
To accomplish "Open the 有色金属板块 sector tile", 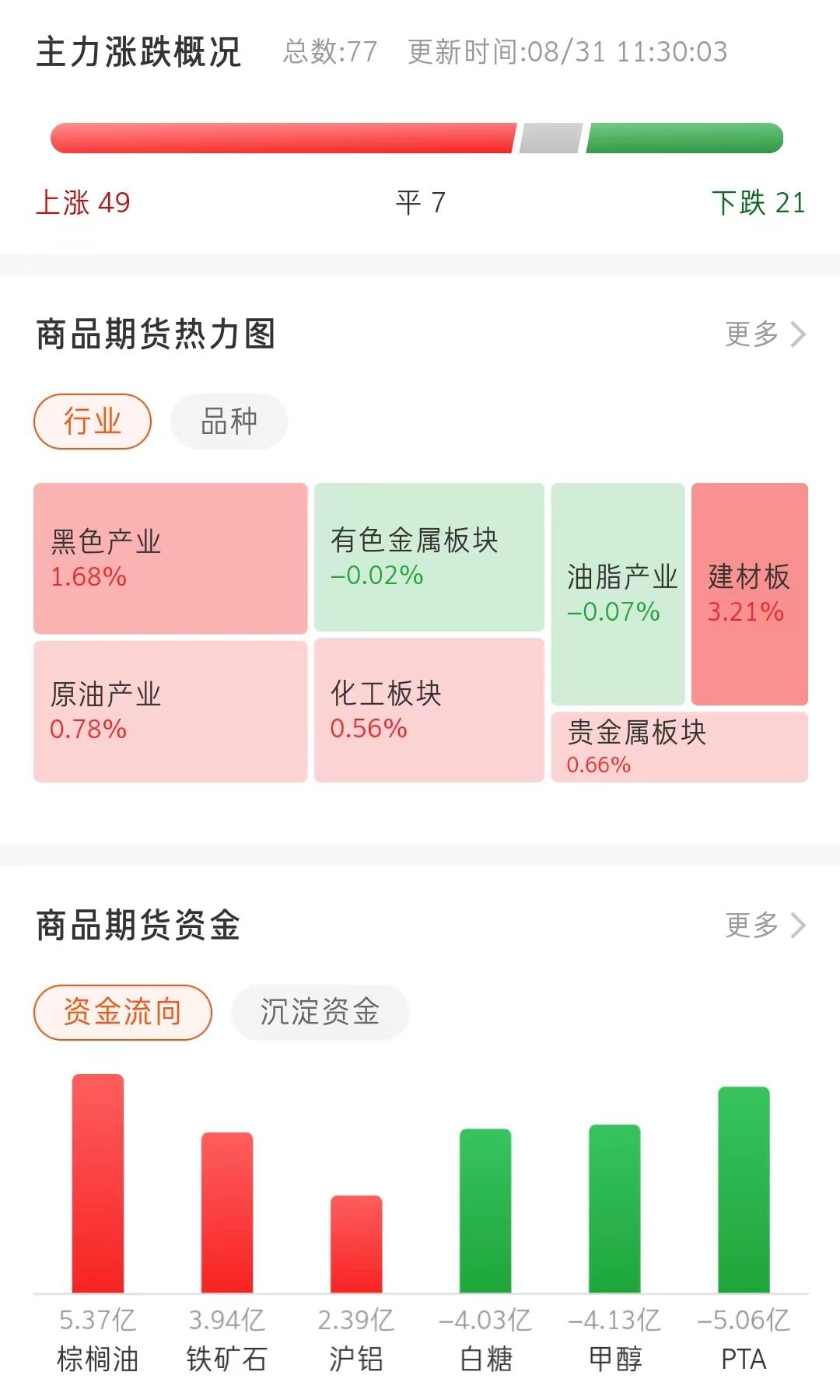I will 429,557.
